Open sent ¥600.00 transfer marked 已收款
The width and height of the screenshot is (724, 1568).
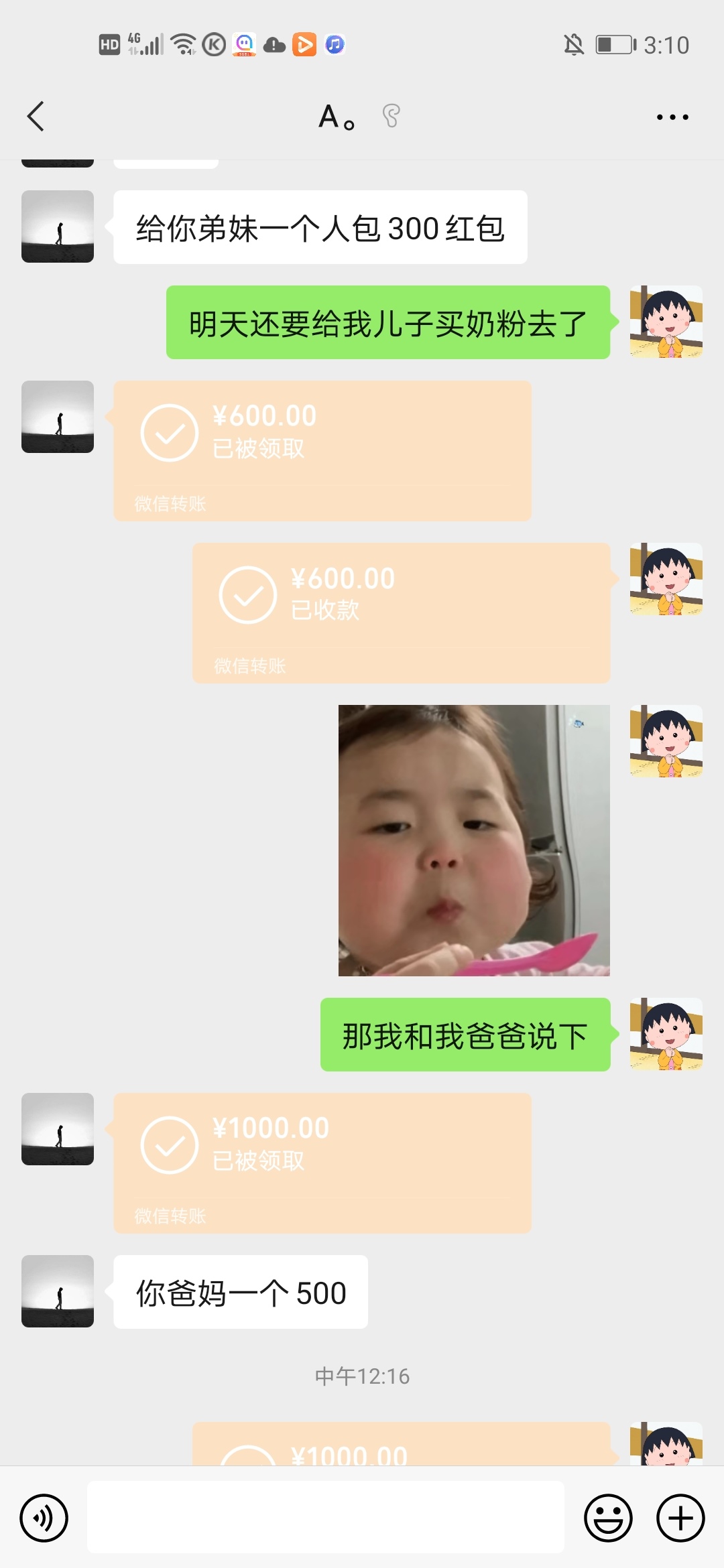coord(401,612)
